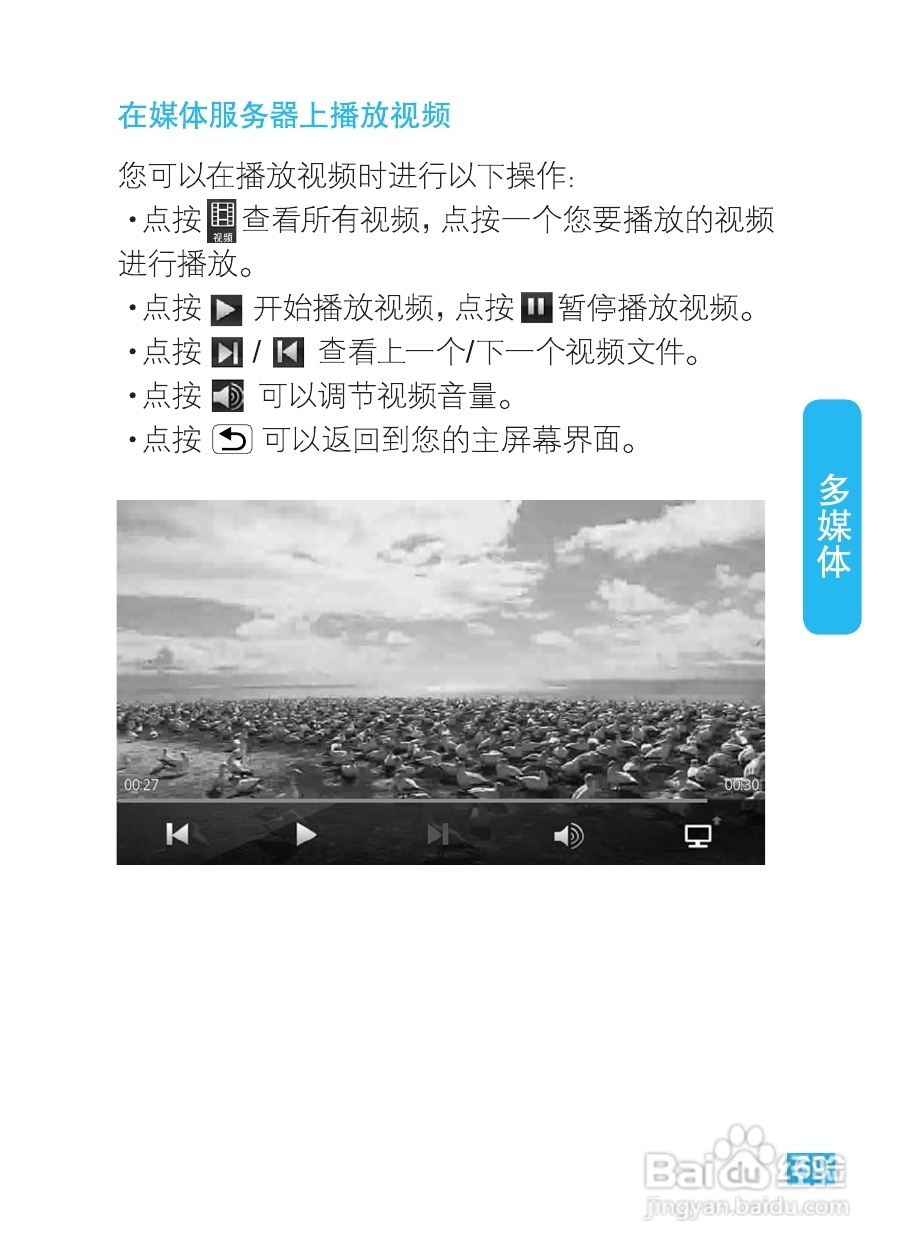The width and height of the screenshot is (907, 1259).
Task: Click the 00:27 elapsed time label
Action: coord(139,786)
